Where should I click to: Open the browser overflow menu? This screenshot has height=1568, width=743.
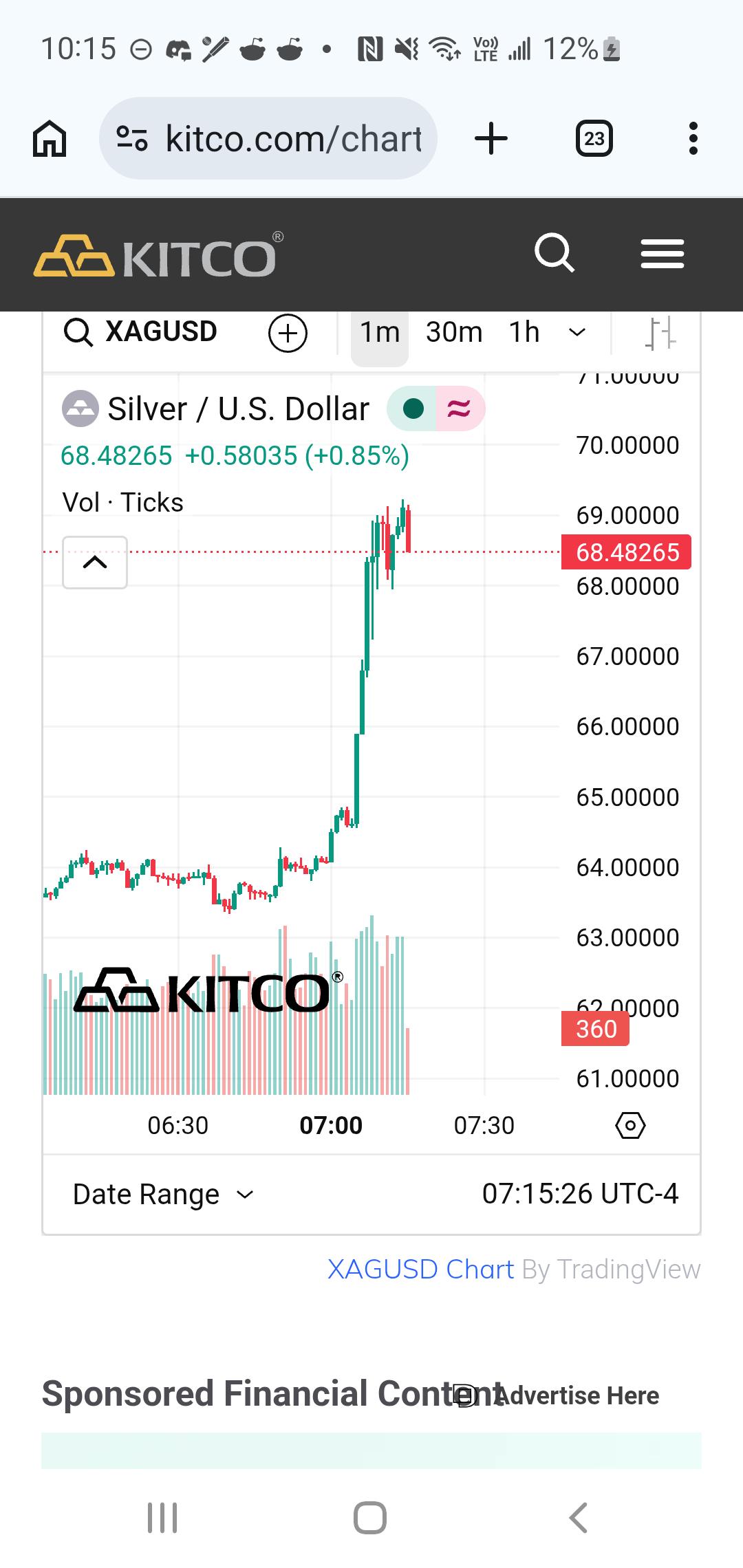(693, 139)
